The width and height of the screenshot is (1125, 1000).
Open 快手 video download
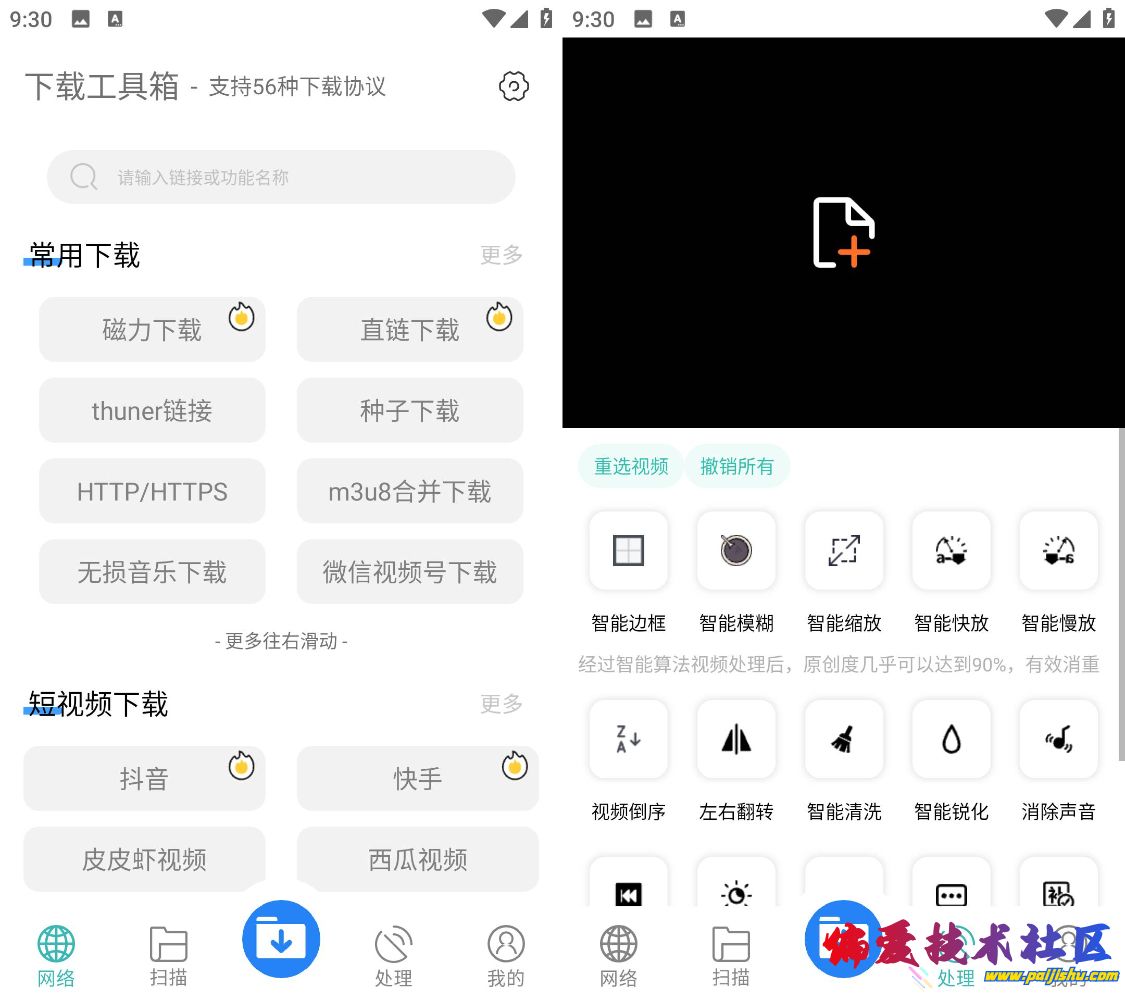(x=418, y=779)
